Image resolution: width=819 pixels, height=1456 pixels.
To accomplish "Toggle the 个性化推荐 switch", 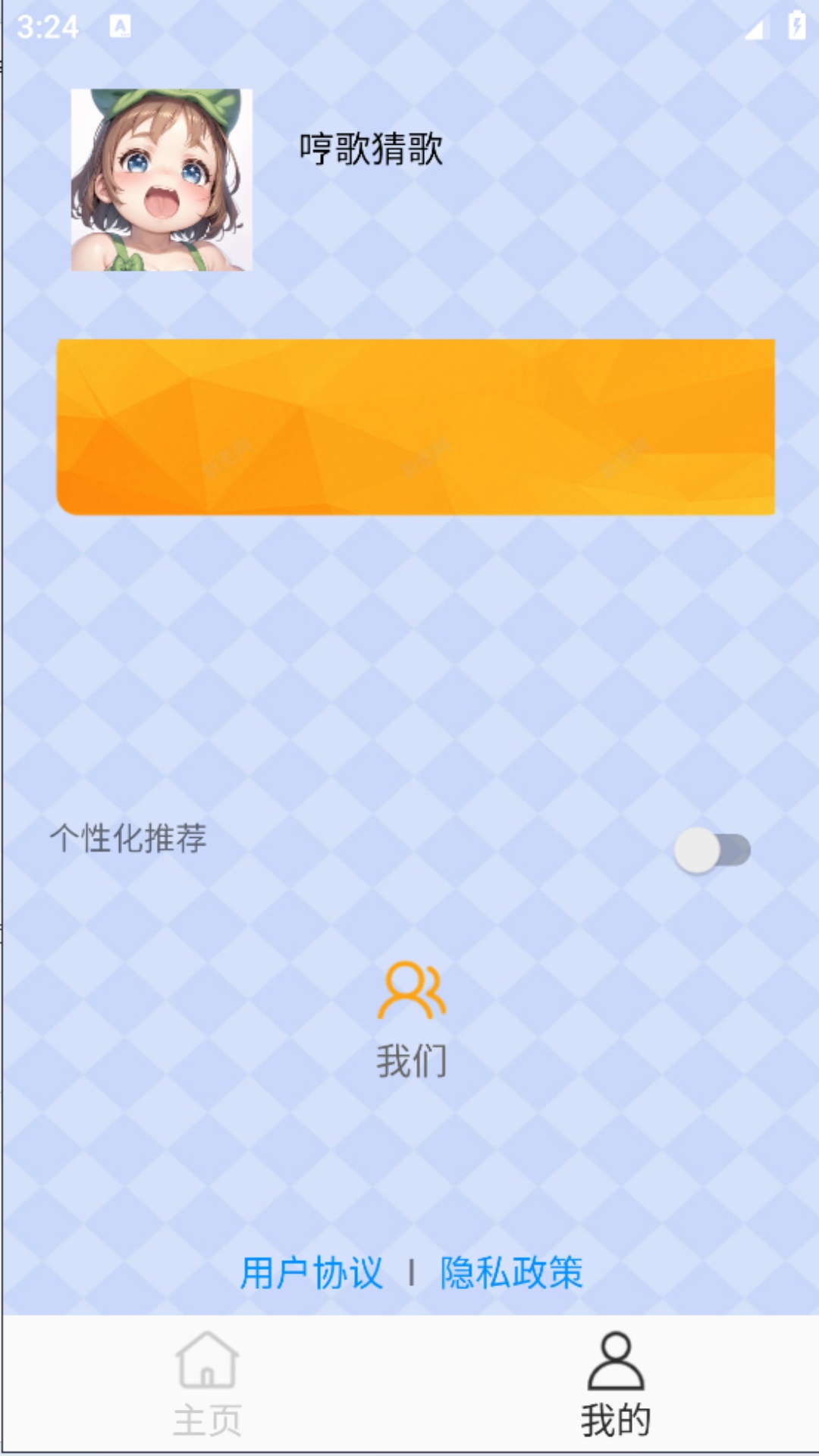I will coord(711,850).
